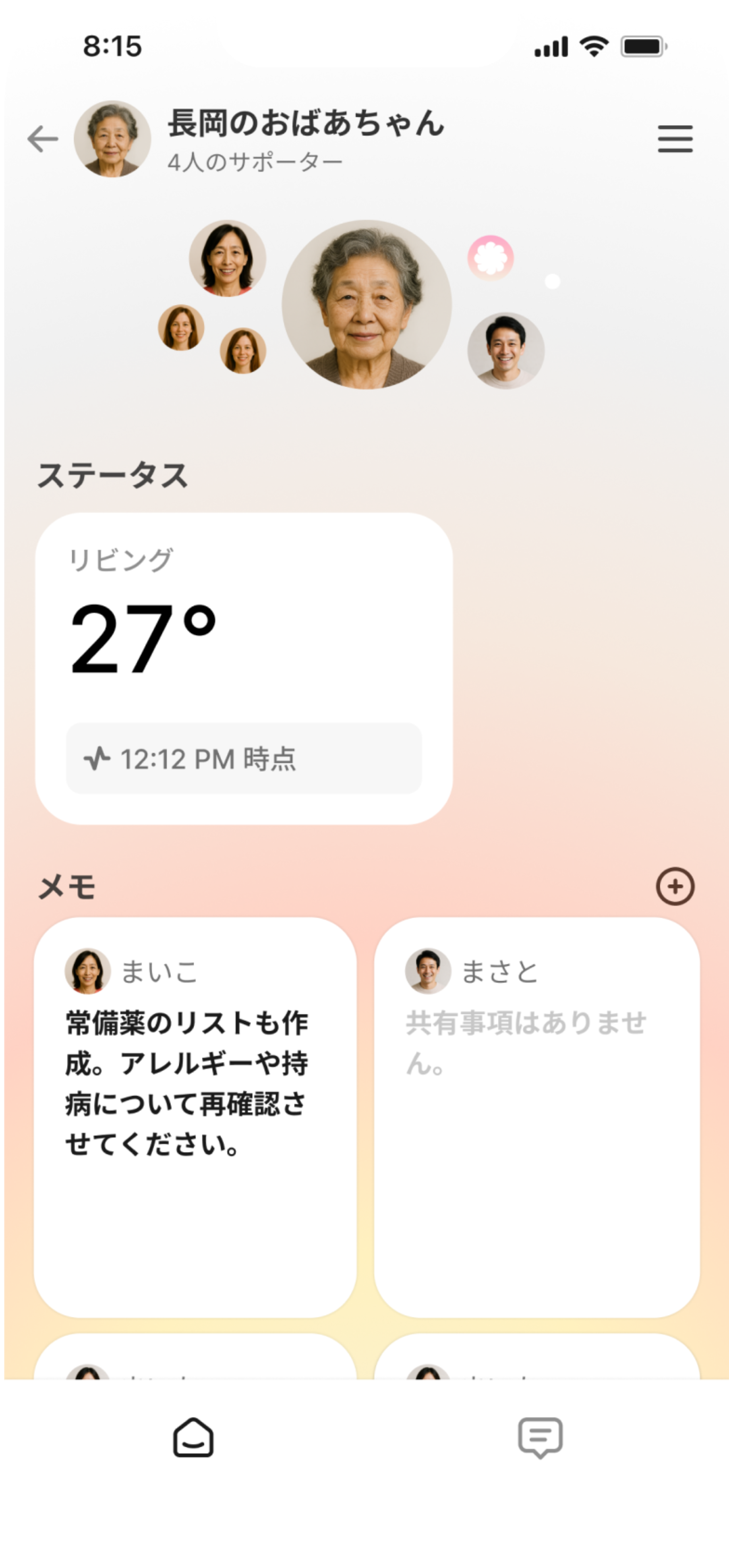The image size is (729, 1568).
Task: Open まいこ's memo card
Action: (x=195, y=1116)
